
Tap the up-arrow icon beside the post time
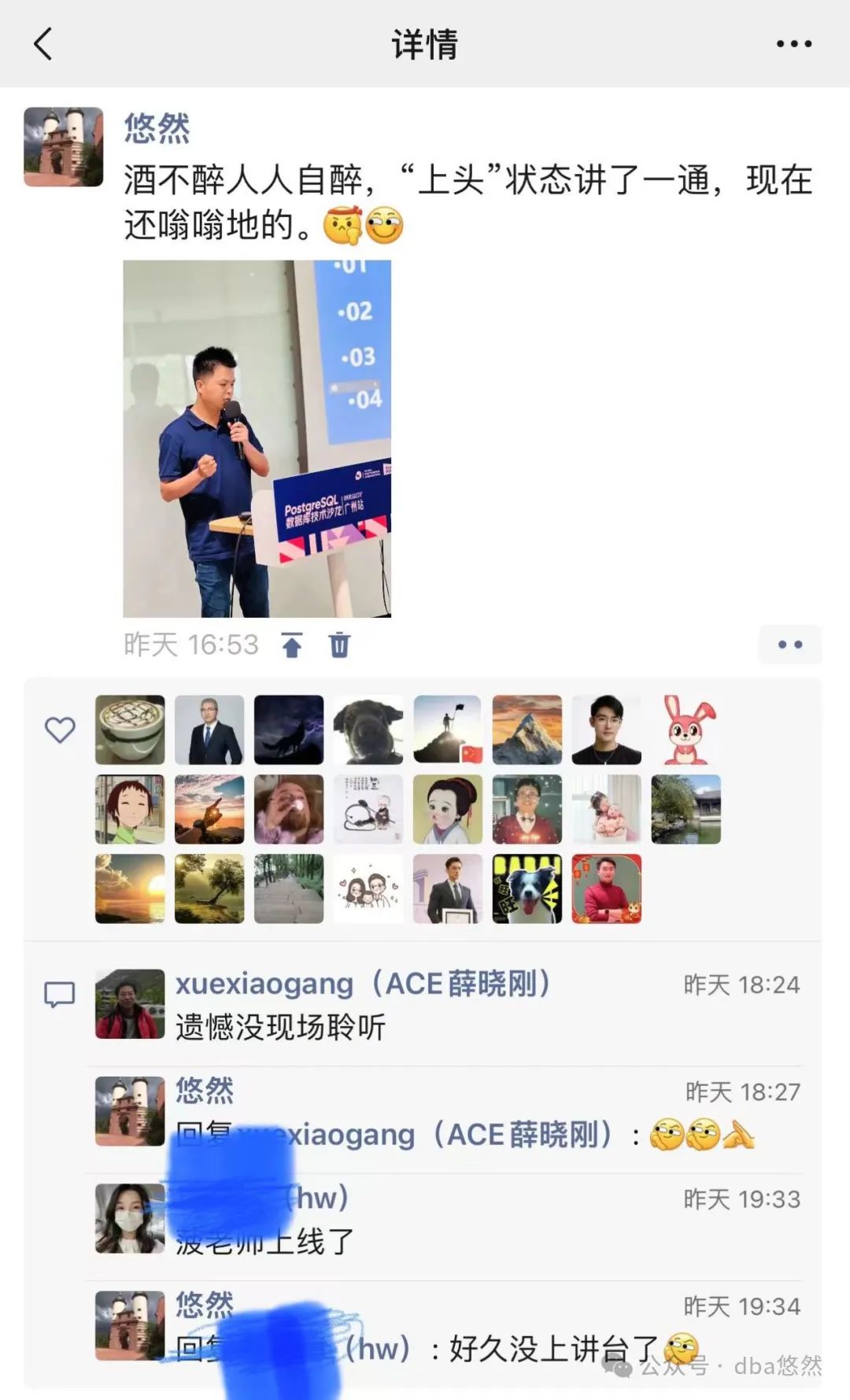coord(292,645)
